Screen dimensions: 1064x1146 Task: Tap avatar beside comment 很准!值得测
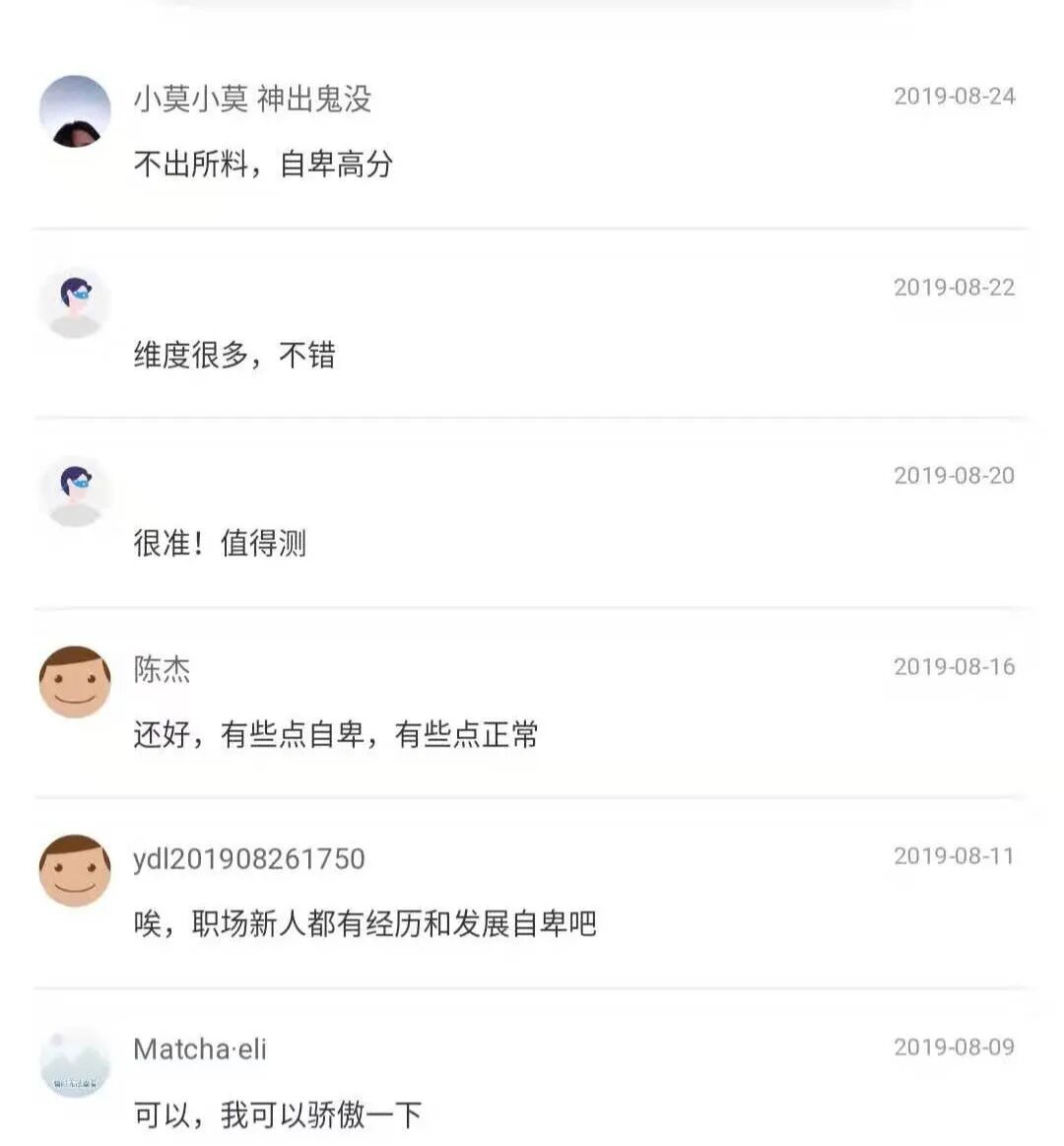(x=75, y=491)
